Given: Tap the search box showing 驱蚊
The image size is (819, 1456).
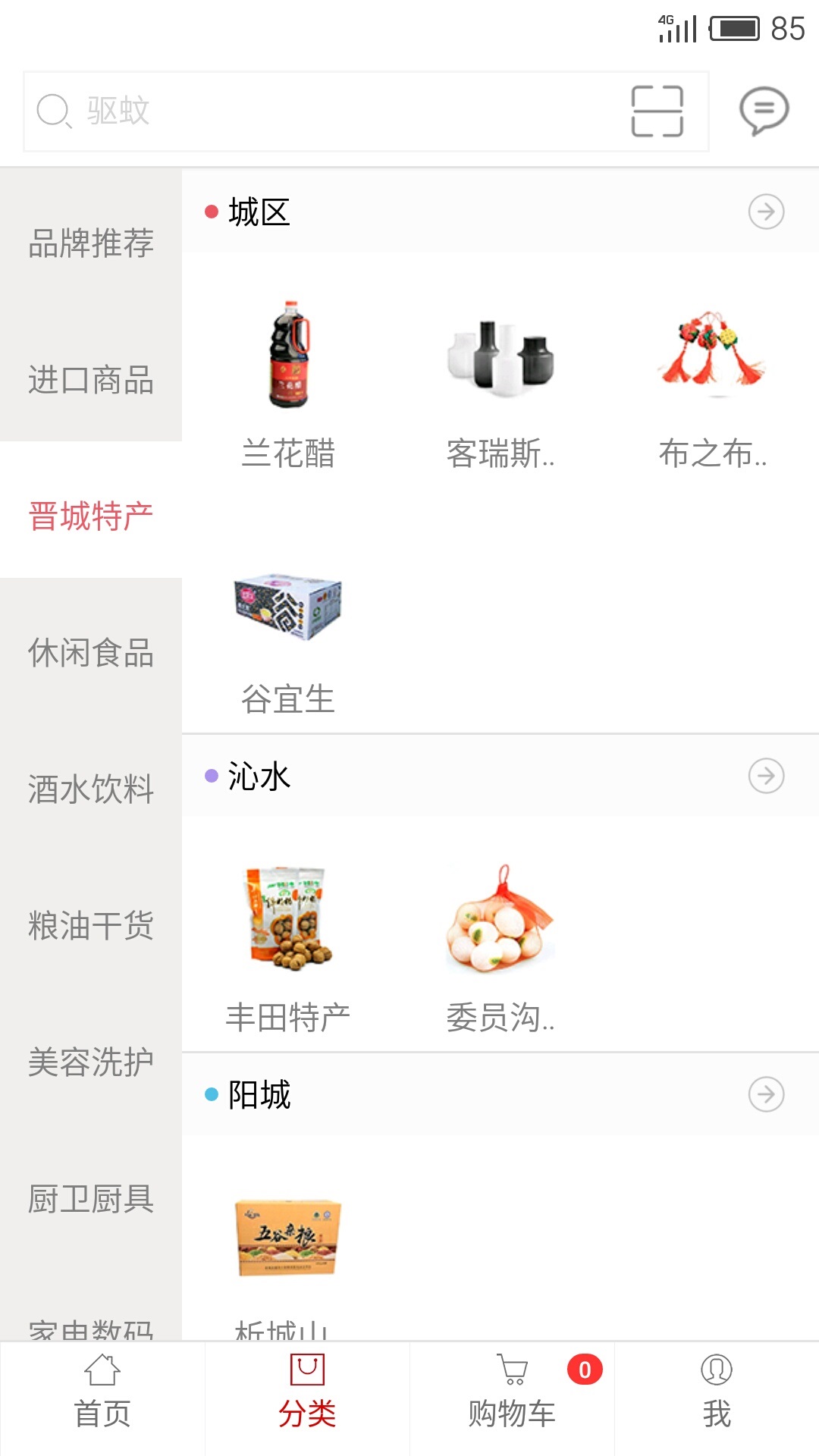Looking at the screenshot, I should pyautogui.click(x=326, y=111).
